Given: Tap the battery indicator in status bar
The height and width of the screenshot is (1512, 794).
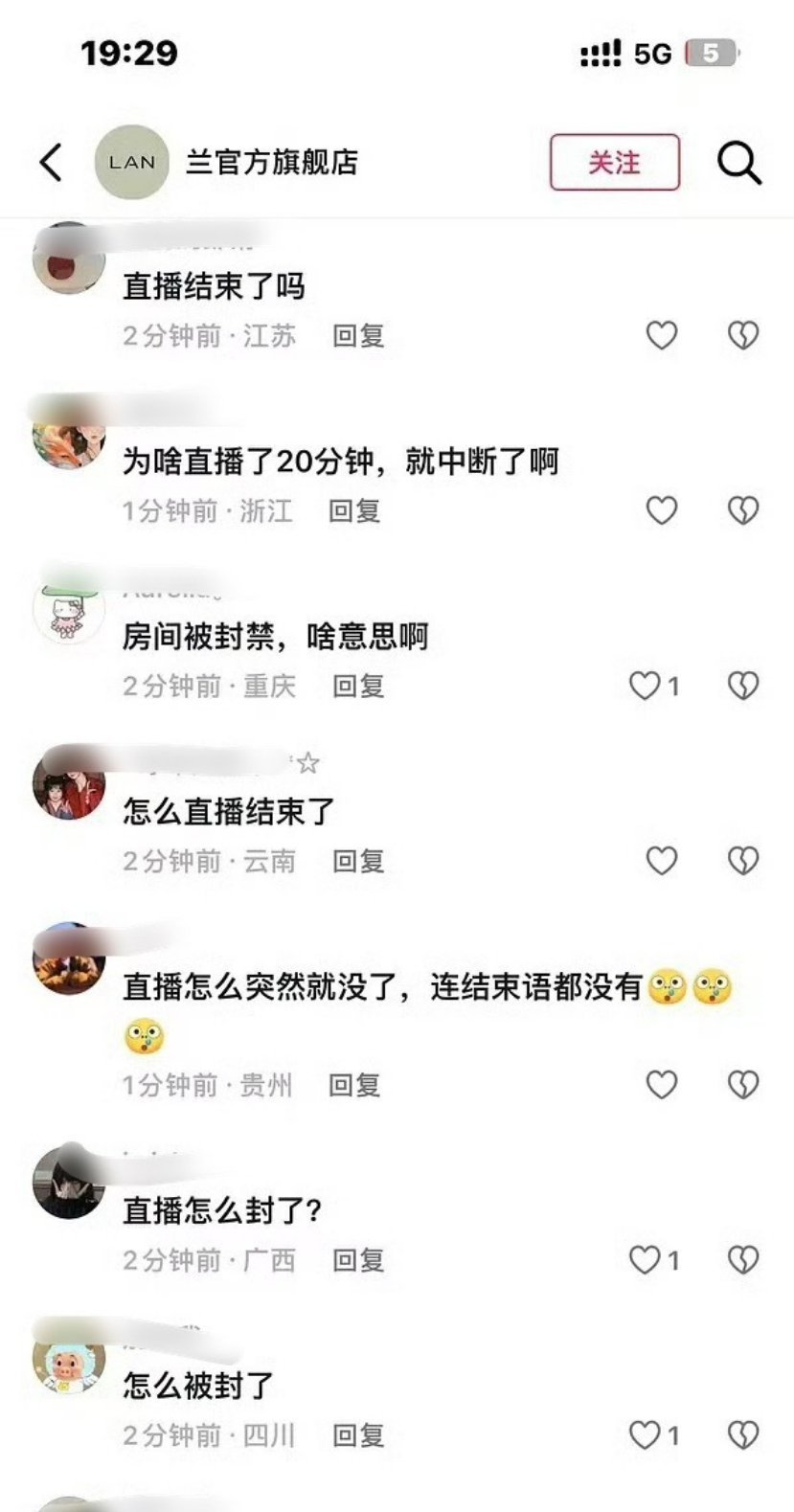Looking at the screenshot, I should tap(710, 55).
